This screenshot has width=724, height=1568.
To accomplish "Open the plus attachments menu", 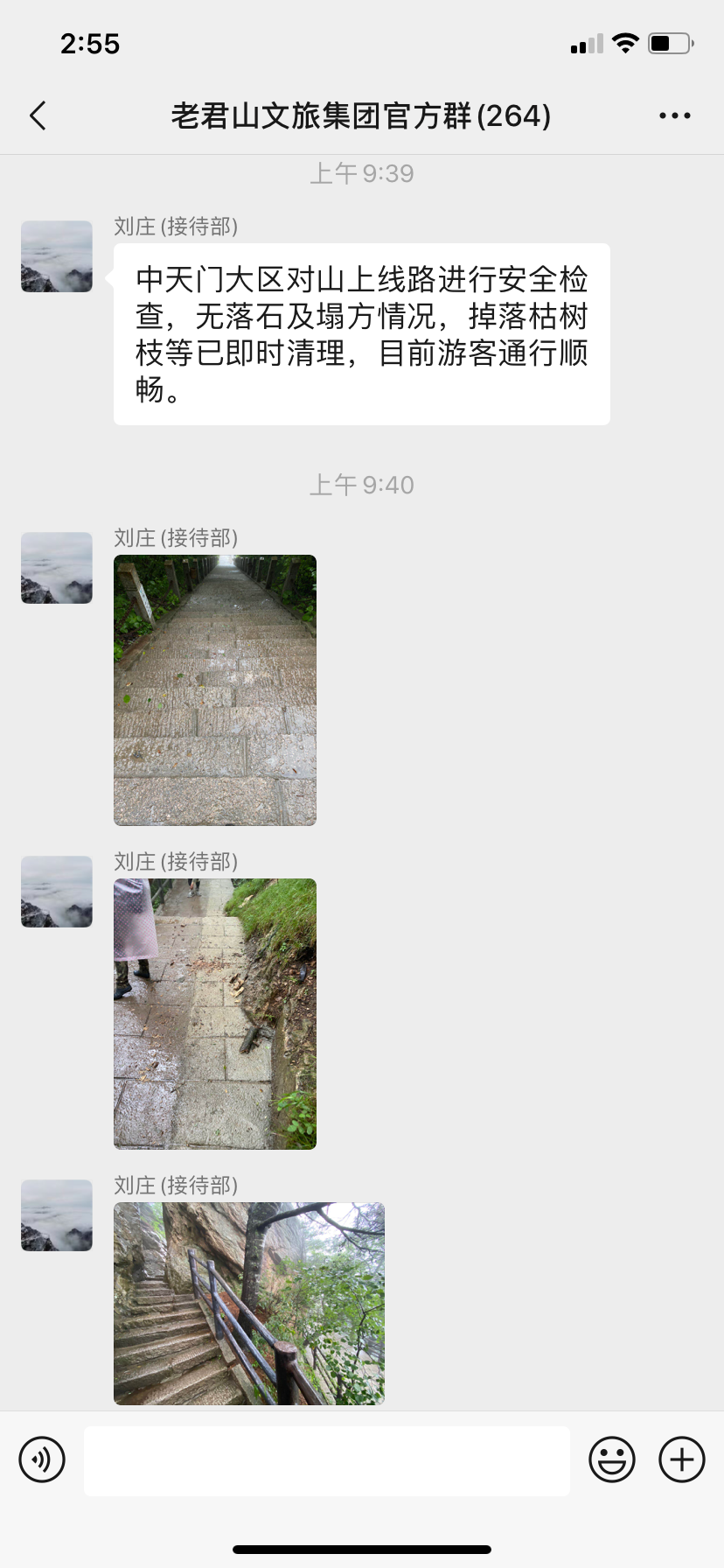I will point(682,1459).
